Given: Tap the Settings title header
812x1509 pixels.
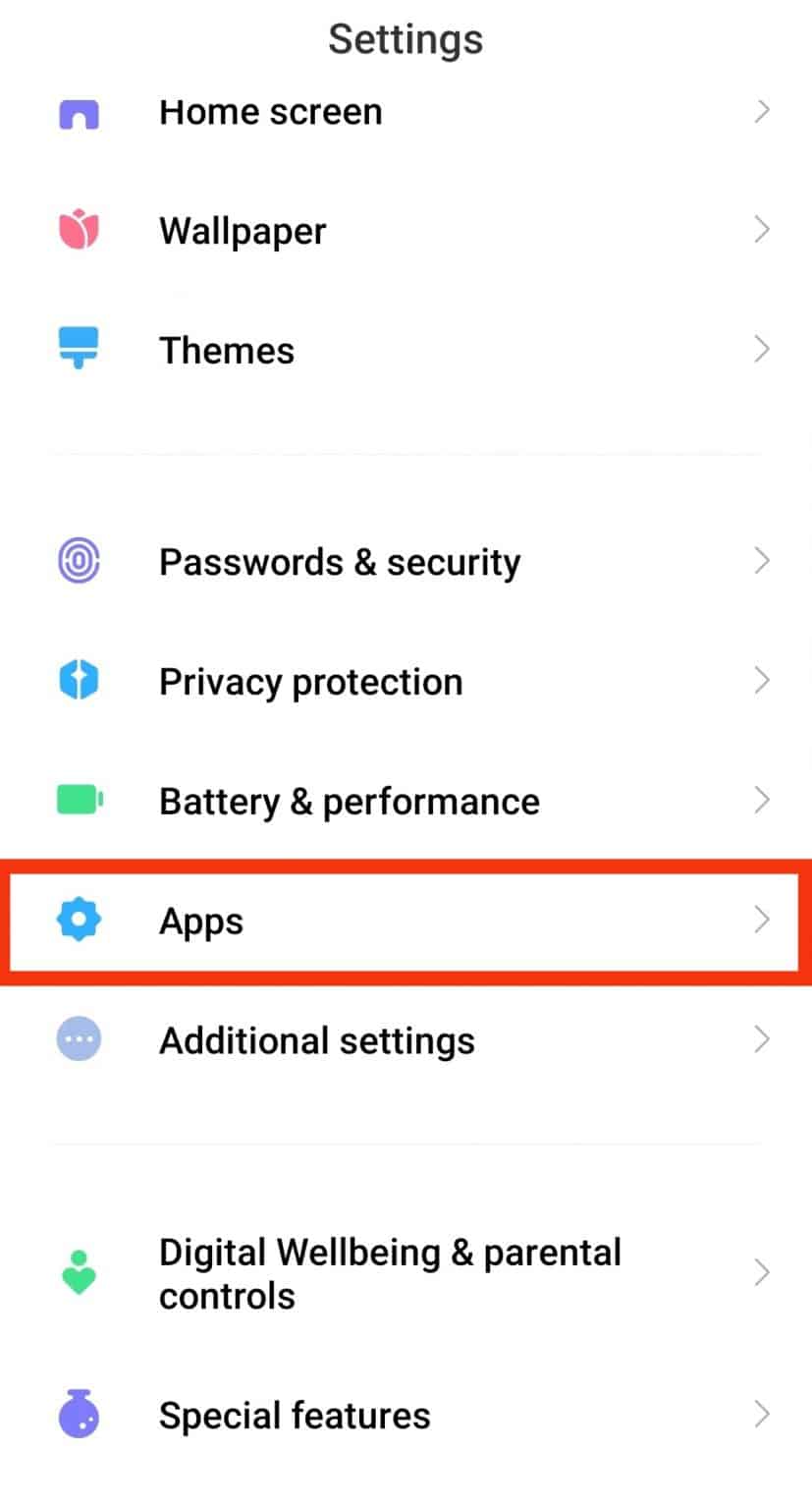Looking at the screenshot, I should coord(406,39).
